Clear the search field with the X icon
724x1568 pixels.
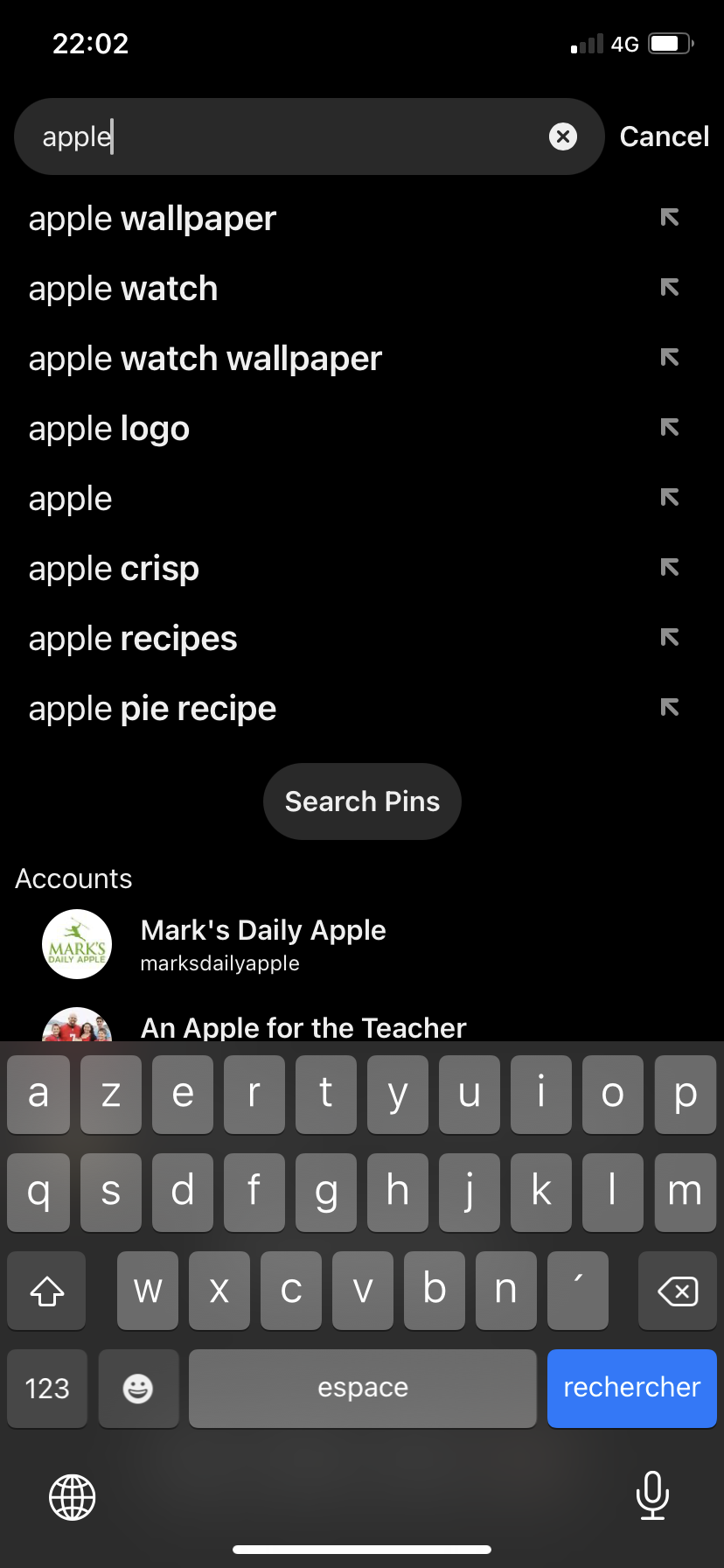point(563,136)
